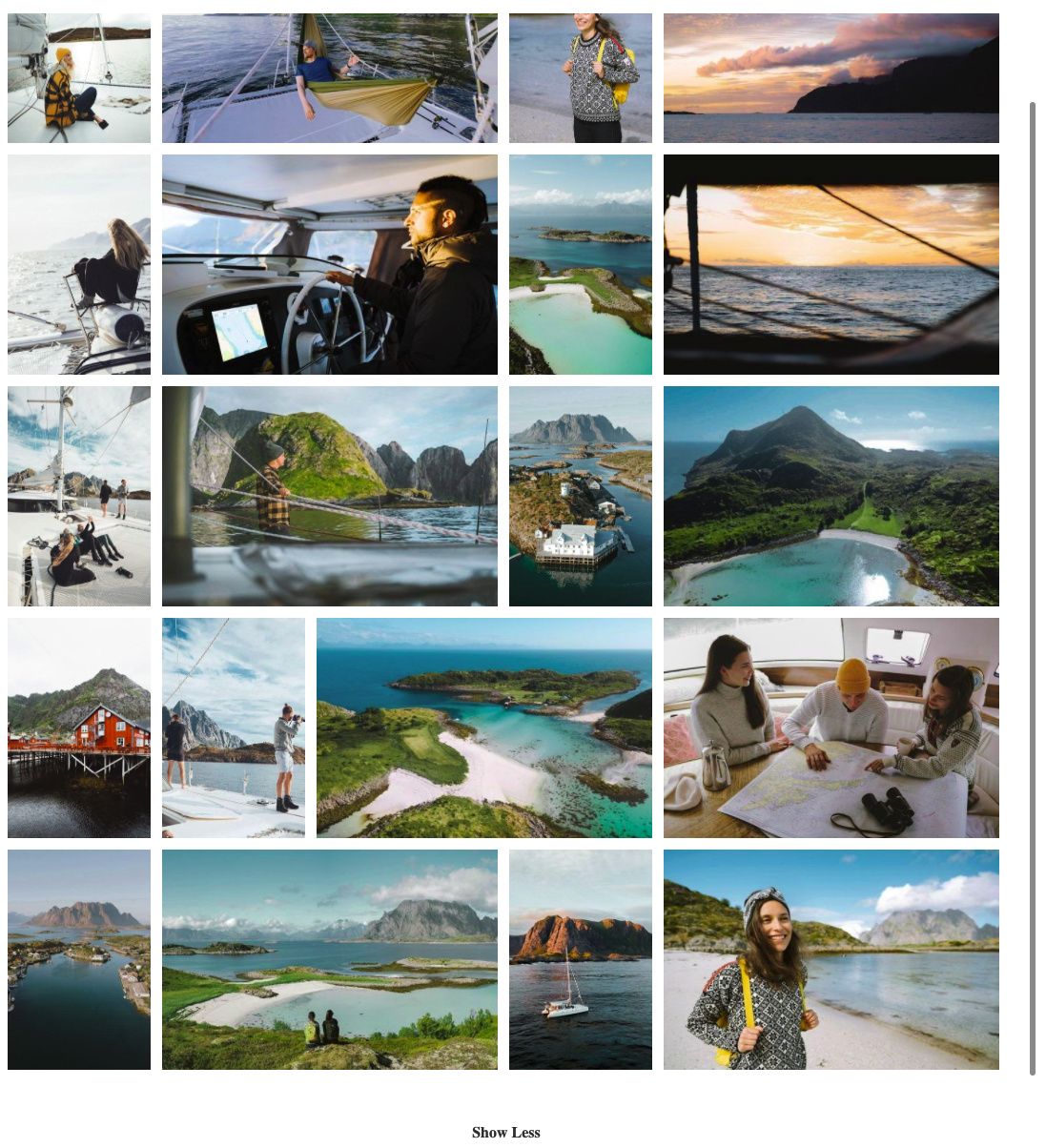Select the long-haired woman sitting on boat rail
Viewport: 1046px width, 1148px height.
(x=78, y=264)
